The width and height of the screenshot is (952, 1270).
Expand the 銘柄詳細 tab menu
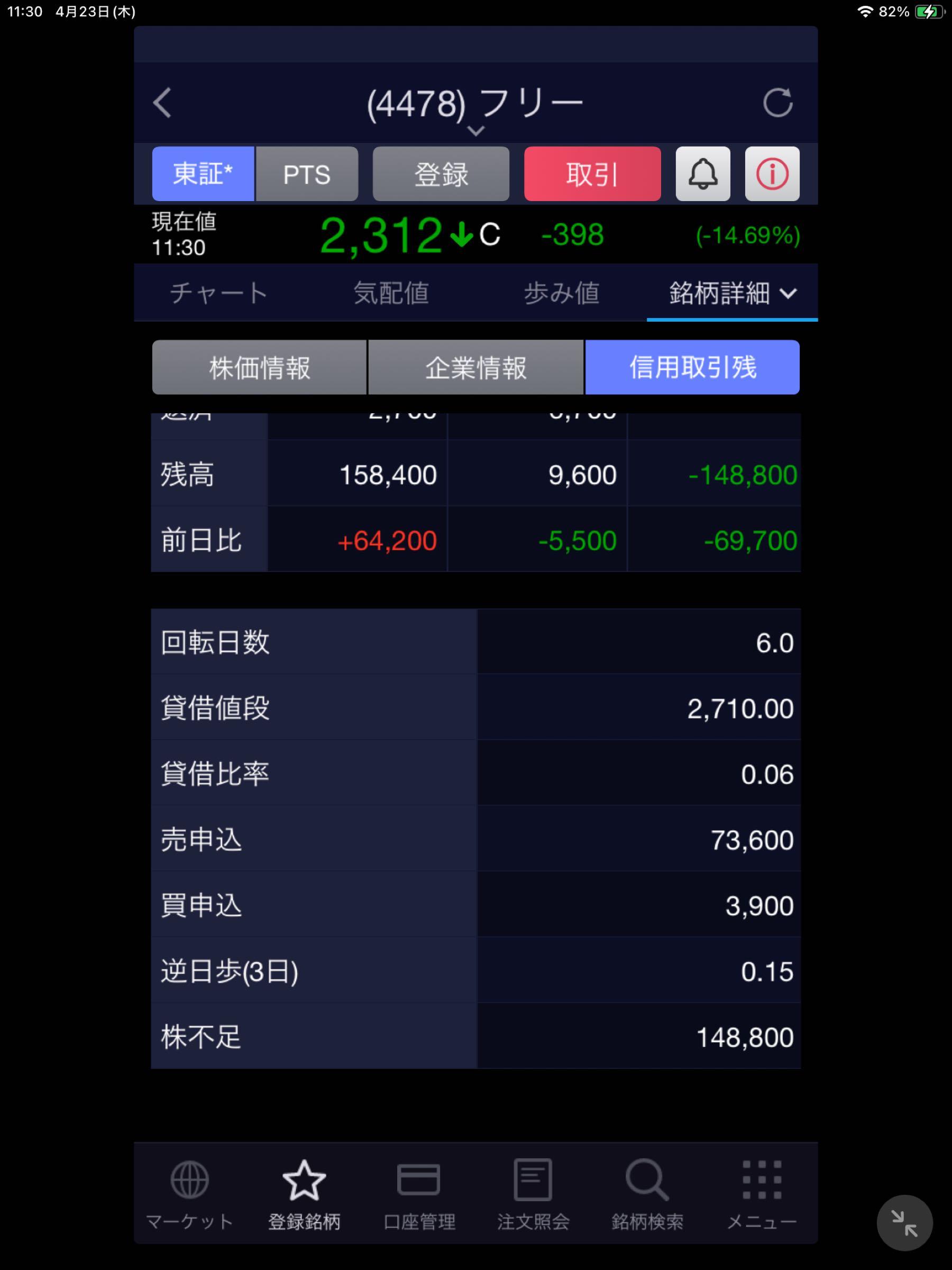click(x=732, y=293)
